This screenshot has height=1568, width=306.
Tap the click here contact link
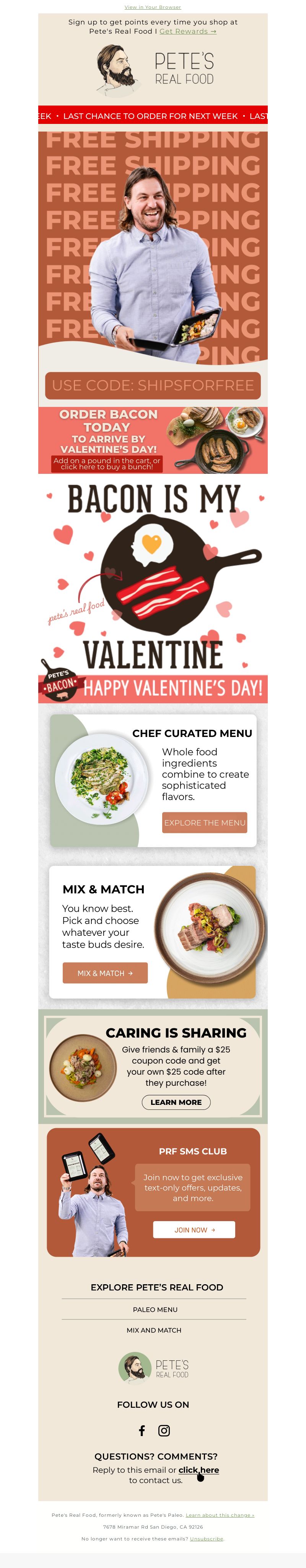coord(198,1469)
